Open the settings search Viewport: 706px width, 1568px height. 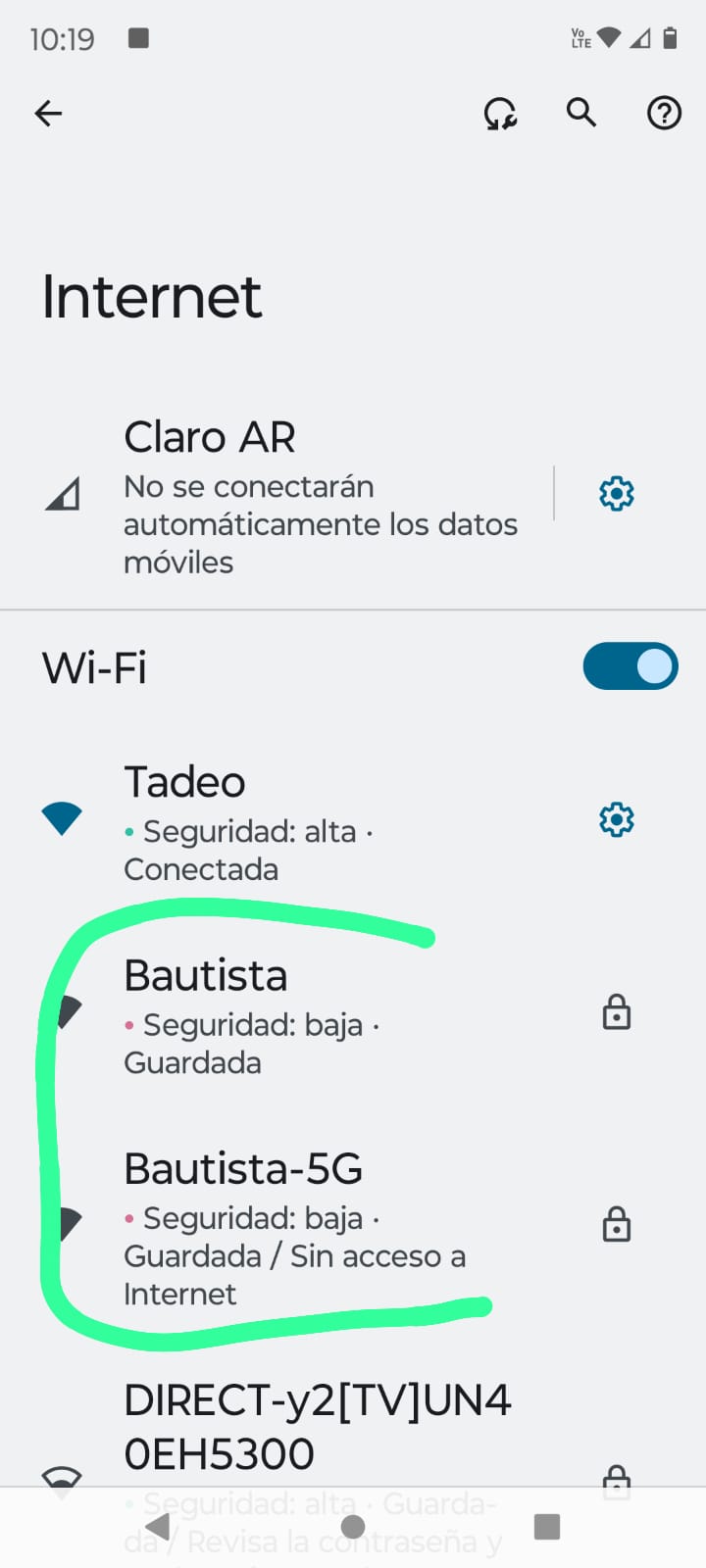[581, 114]
